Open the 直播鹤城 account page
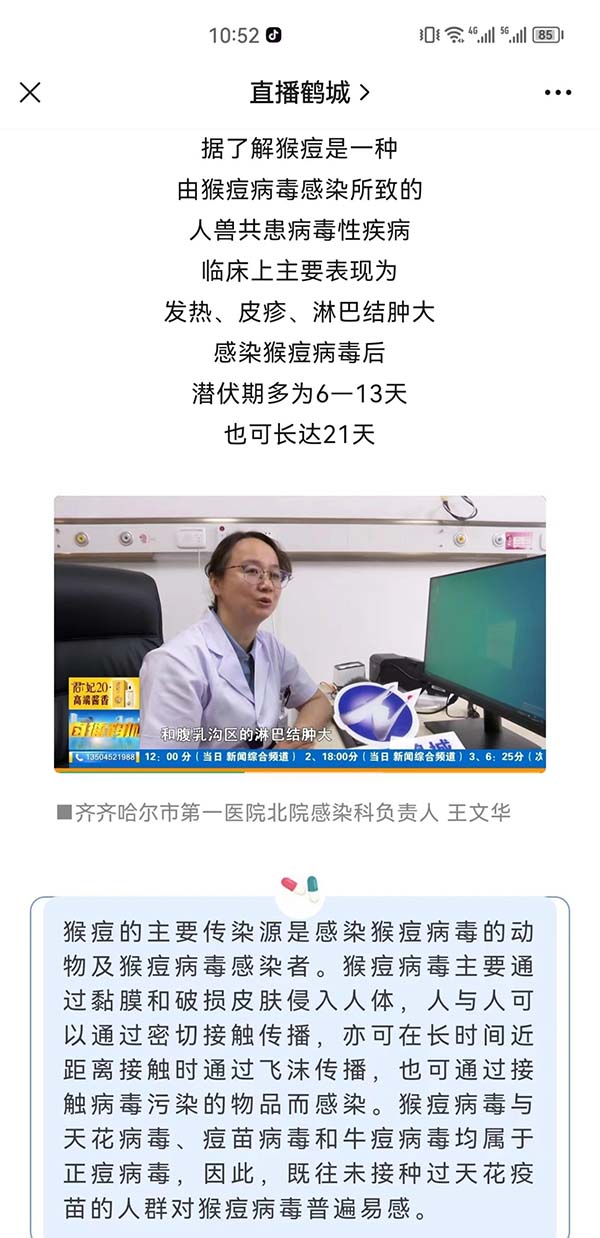 309,93
